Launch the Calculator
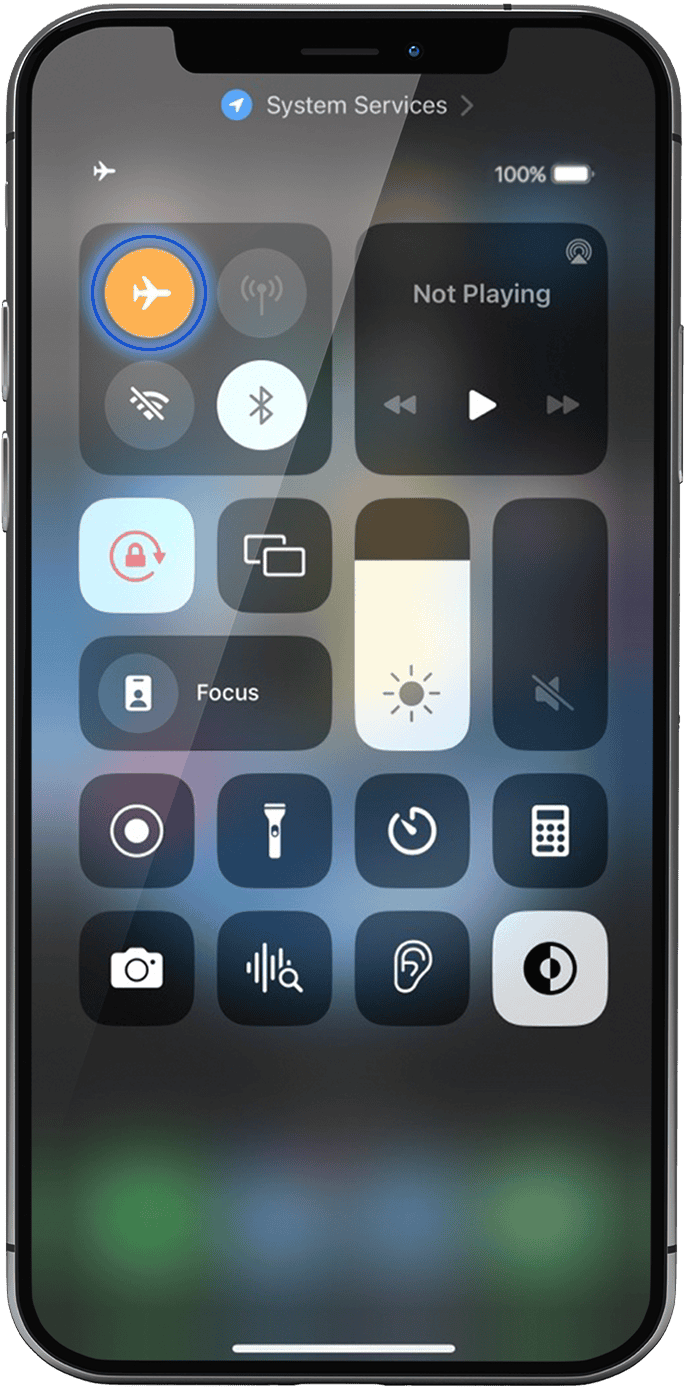Screen dimensions: 685x1388 (550, 830)
